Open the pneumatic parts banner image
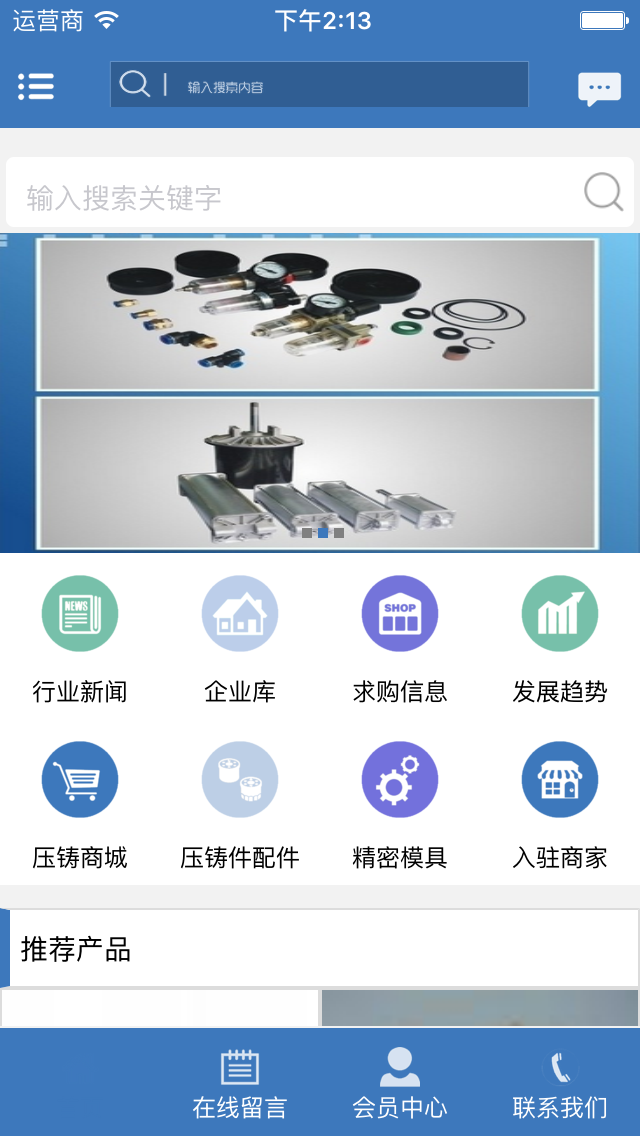The width and height of the screenshot is (640, 1136). click(x=318, y=392)
